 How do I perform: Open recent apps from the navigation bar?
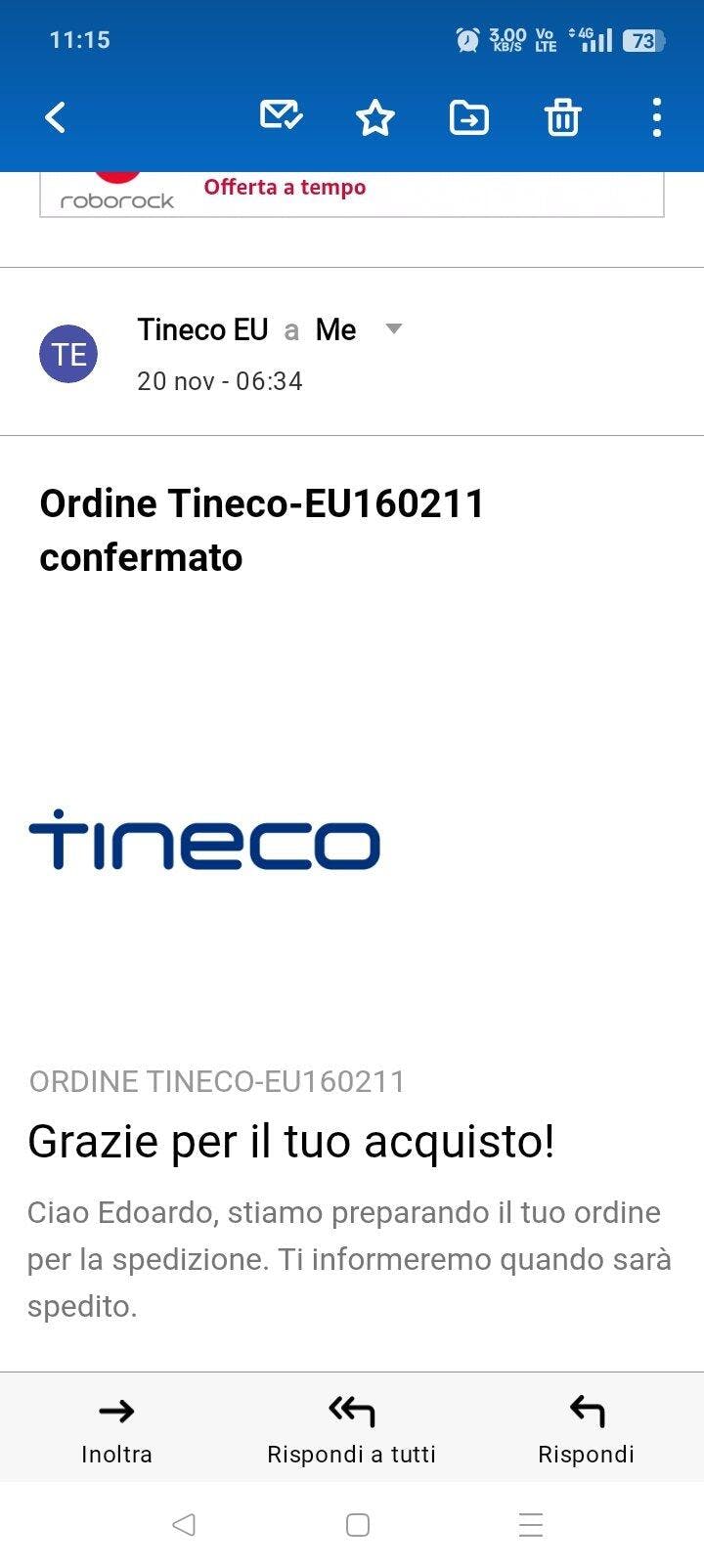(x=531, y=1524)
